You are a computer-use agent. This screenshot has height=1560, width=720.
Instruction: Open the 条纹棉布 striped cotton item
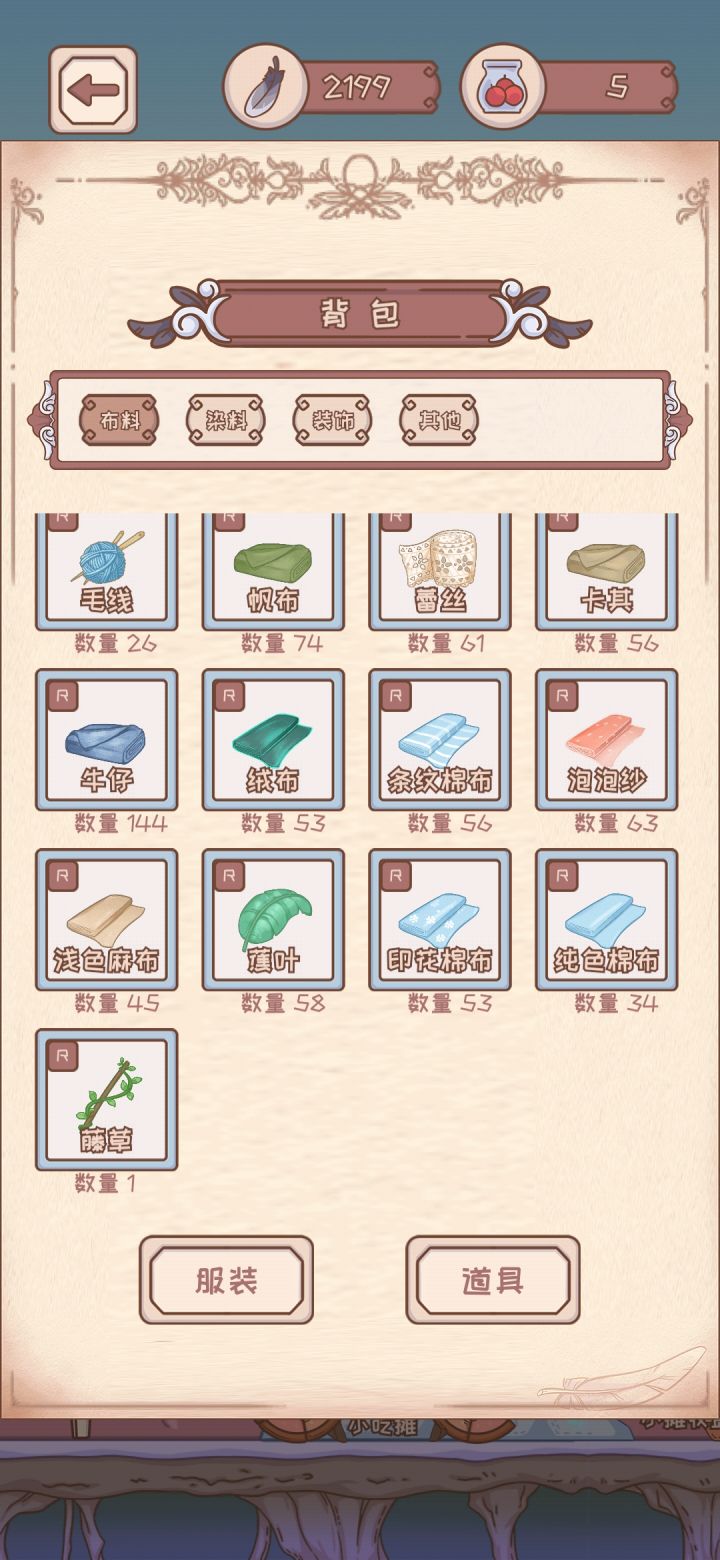click(x=440, y=740)
